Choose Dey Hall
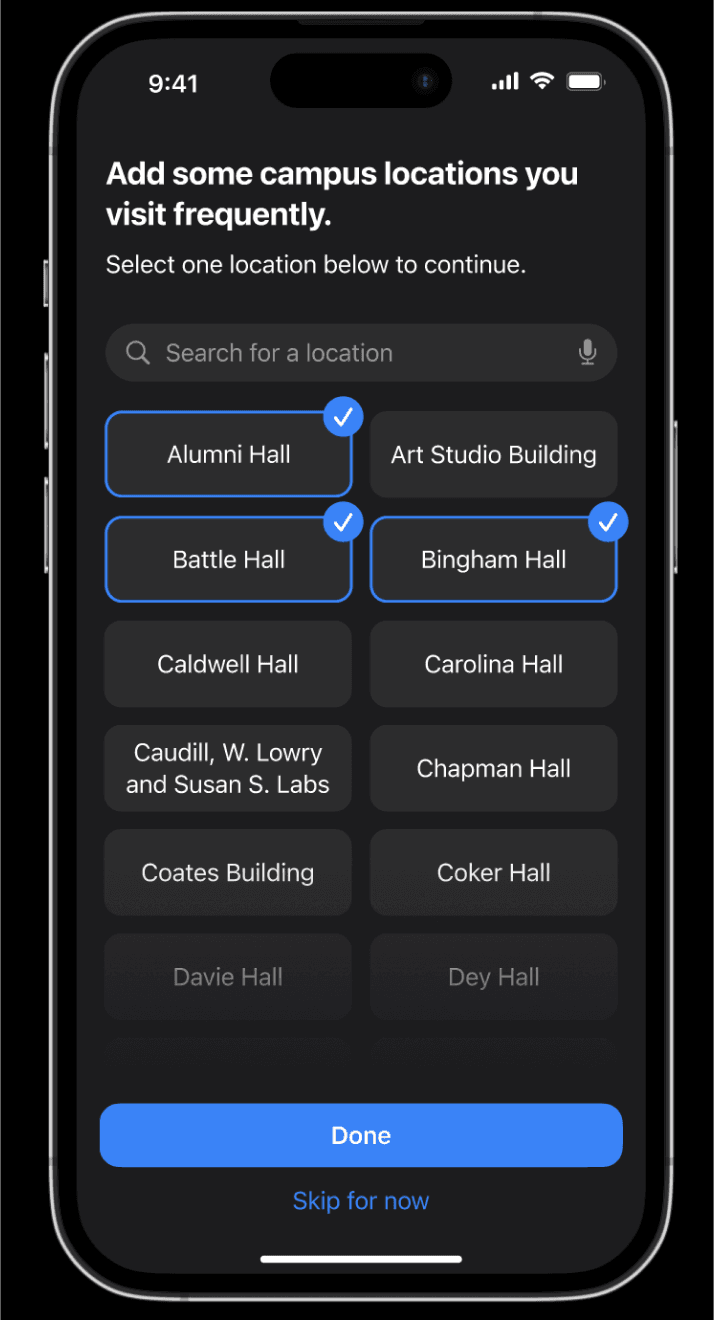Viewport: 714px width, 1320px height. pyautogui.click(x=494, y=977)
